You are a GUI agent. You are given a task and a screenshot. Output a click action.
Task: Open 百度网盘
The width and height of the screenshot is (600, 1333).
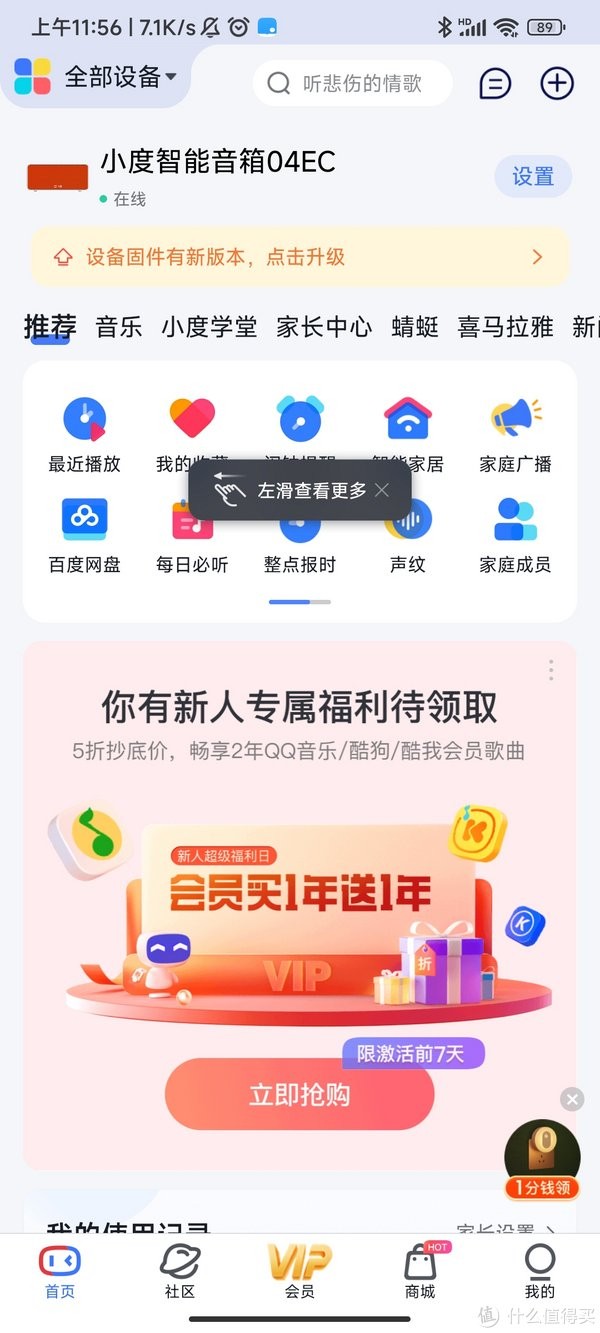[85, 536]
